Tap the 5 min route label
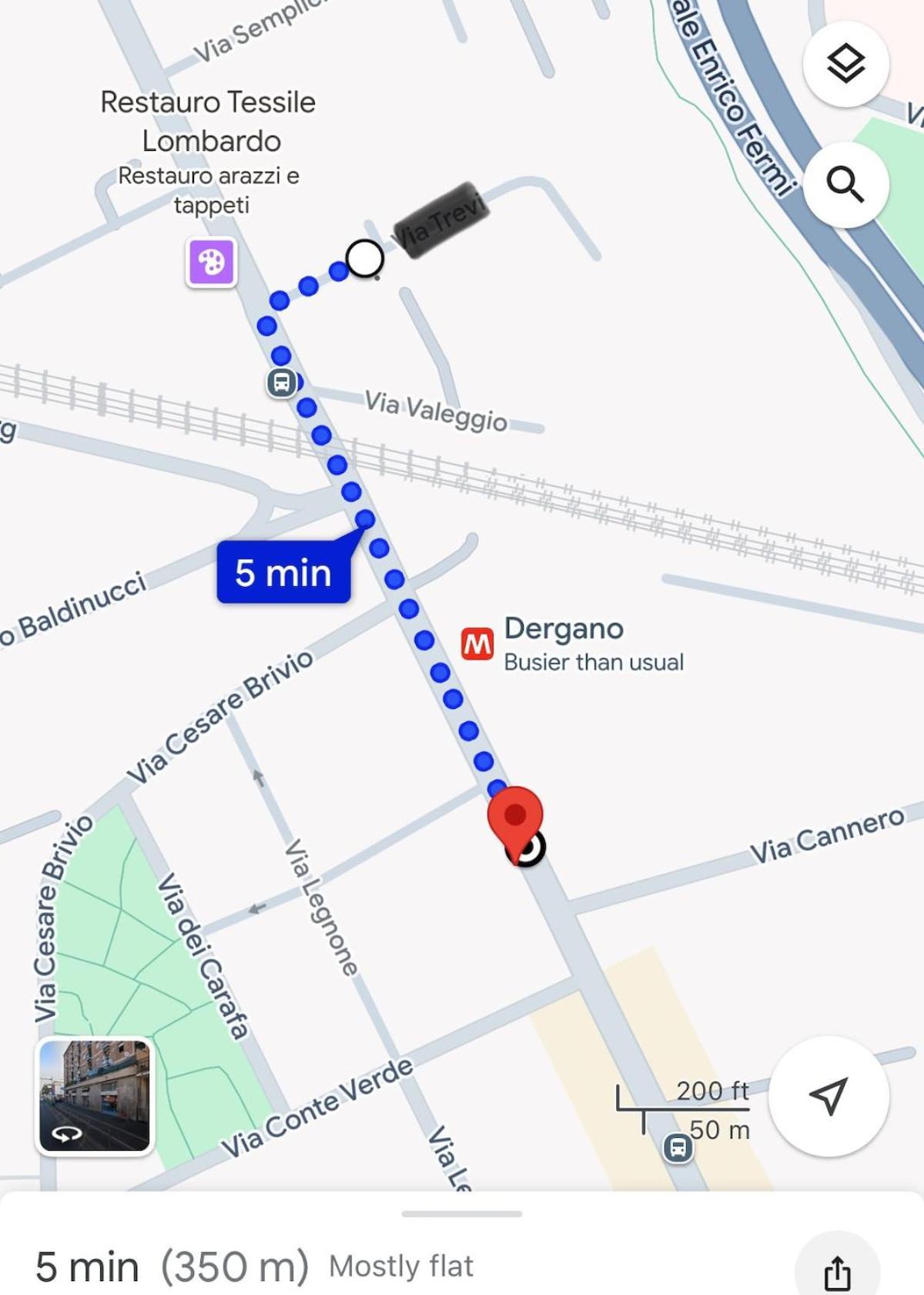 pyautogui.click(x=283, y=572)
